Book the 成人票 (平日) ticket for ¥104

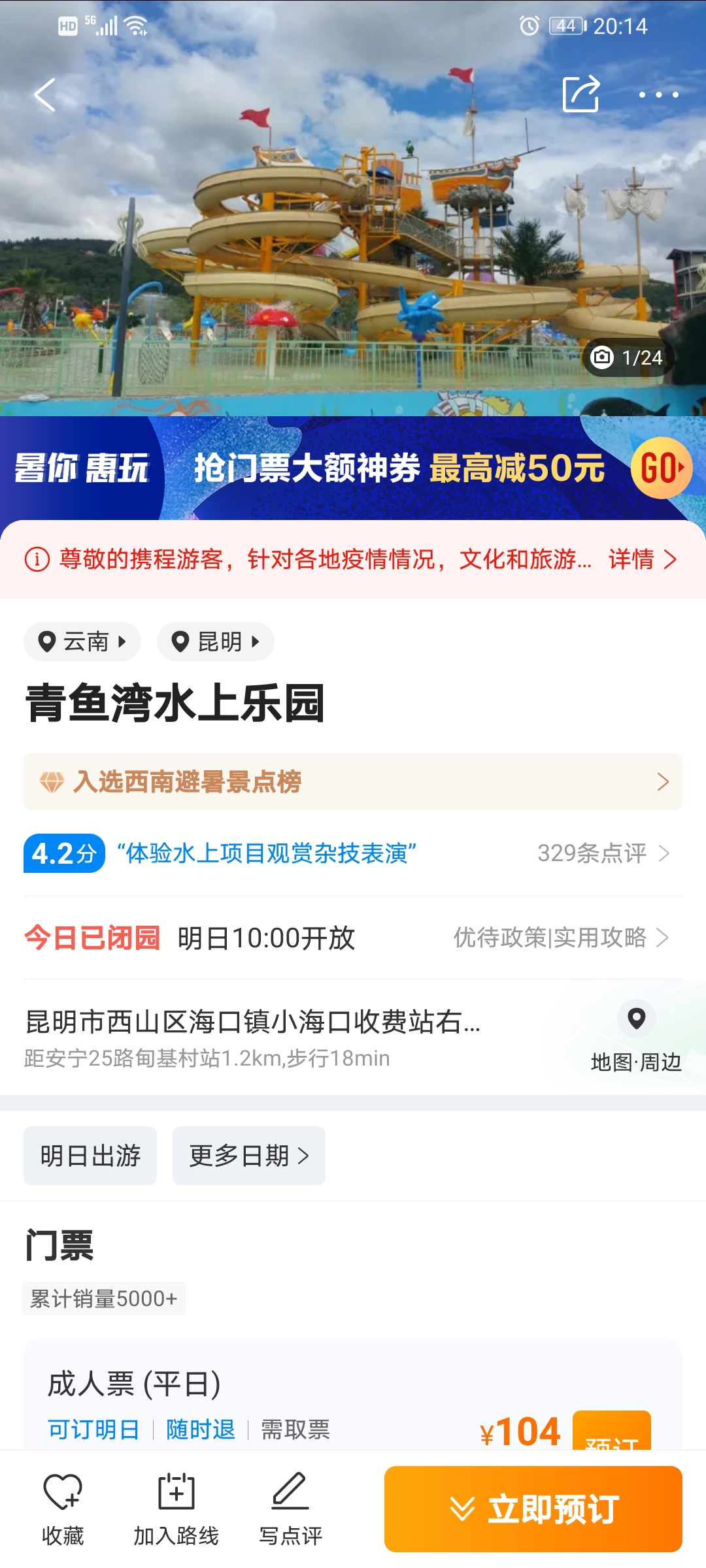coord(612,1432)
